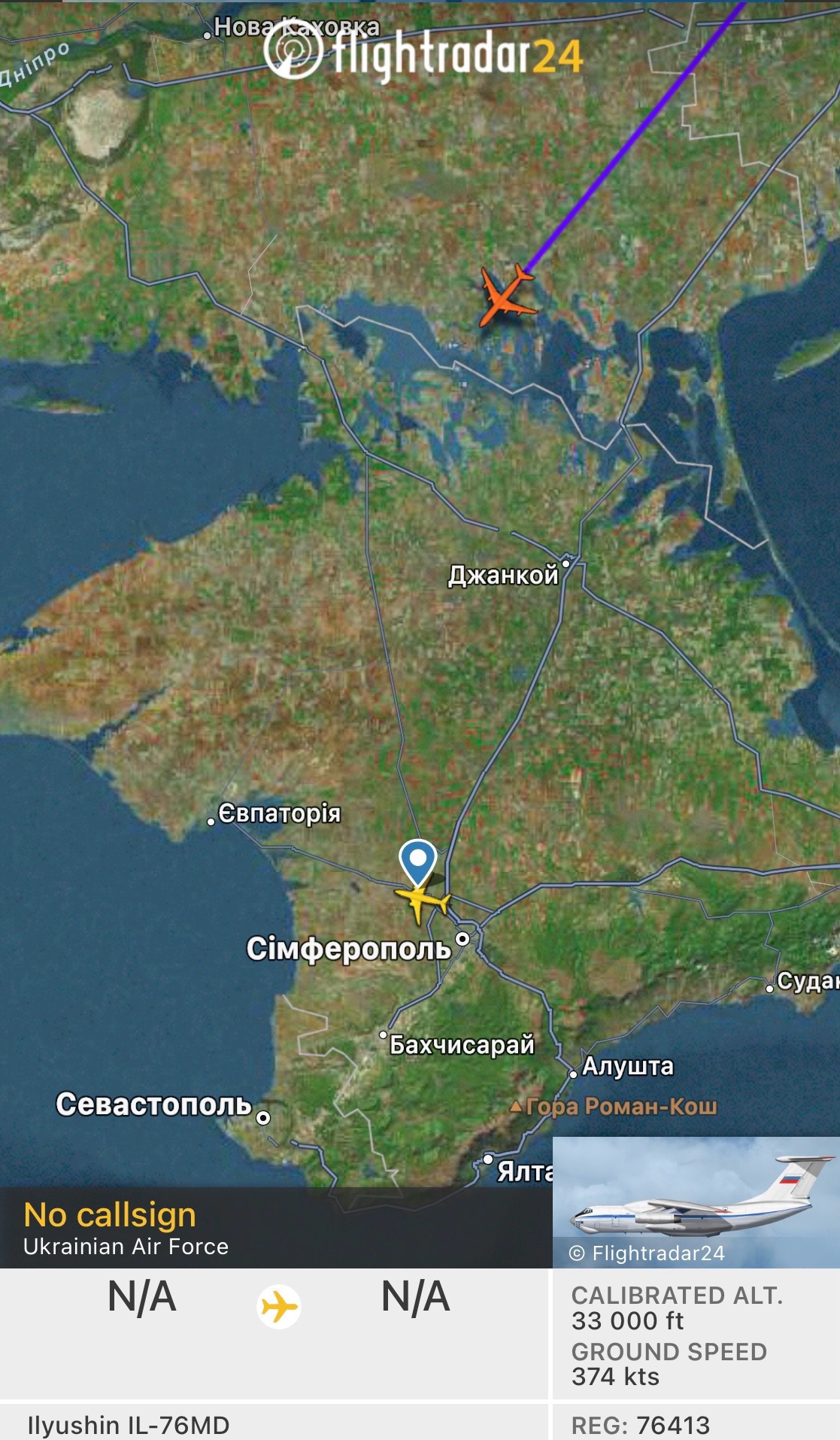This screenshot has width=840, height=1440.
Task: Select the yellow aircraft near Сімферополь
Action: [421, 901]
